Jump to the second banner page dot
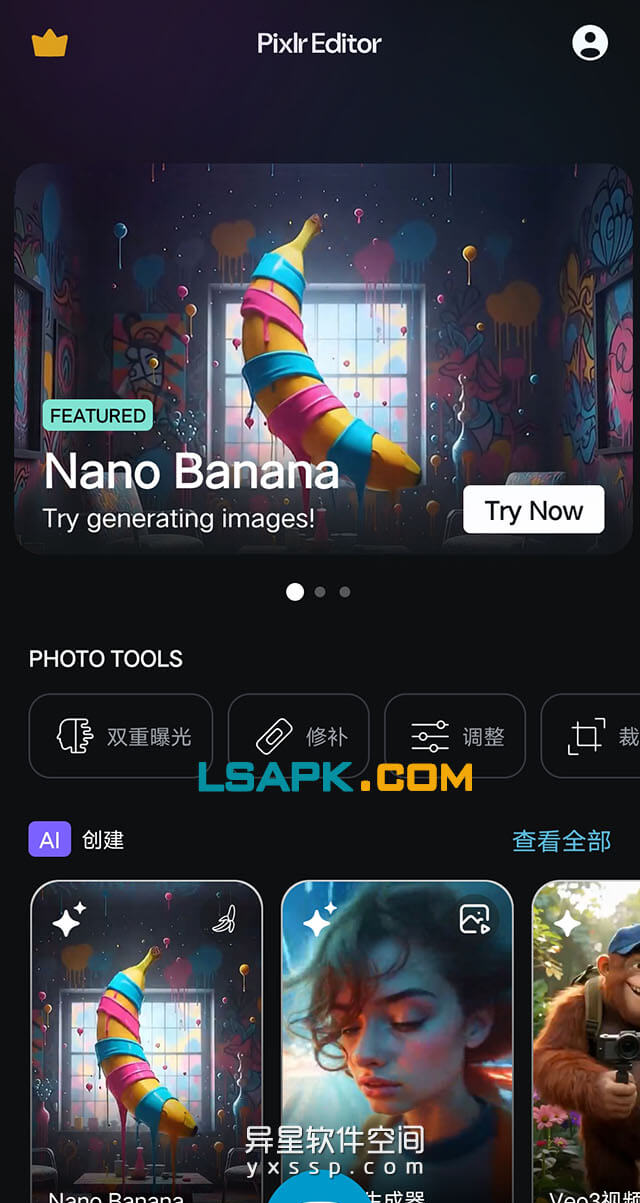 pos(320,592)
